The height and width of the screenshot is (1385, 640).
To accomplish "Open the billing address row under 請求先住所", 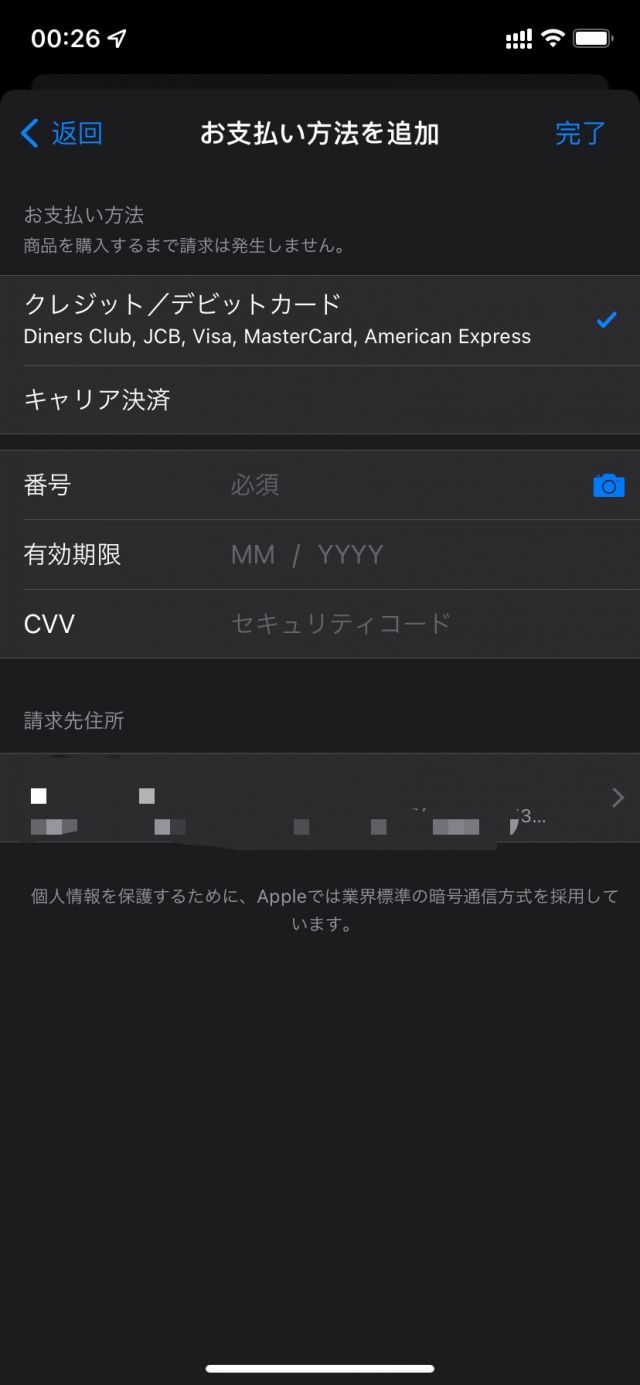I will tap(320, 798).
